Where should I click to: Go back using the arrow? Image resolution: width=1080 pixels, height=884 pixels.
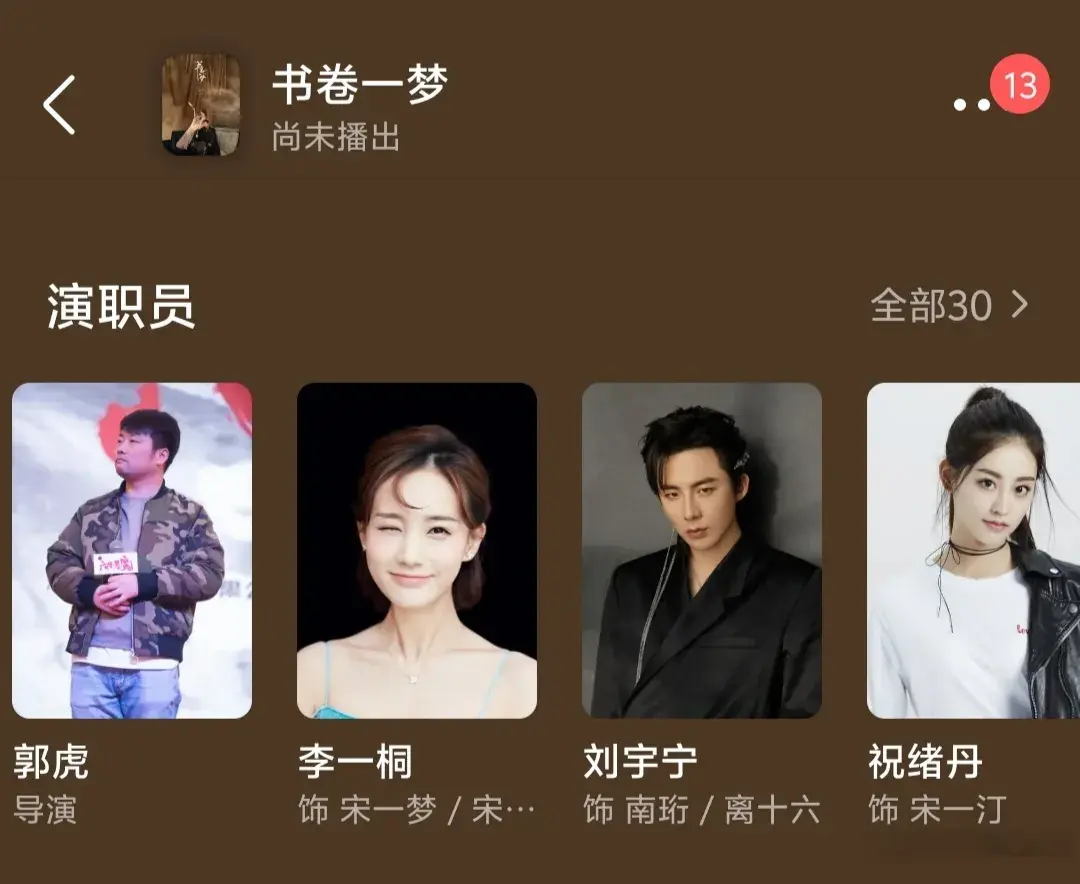(x=60, y=105)
